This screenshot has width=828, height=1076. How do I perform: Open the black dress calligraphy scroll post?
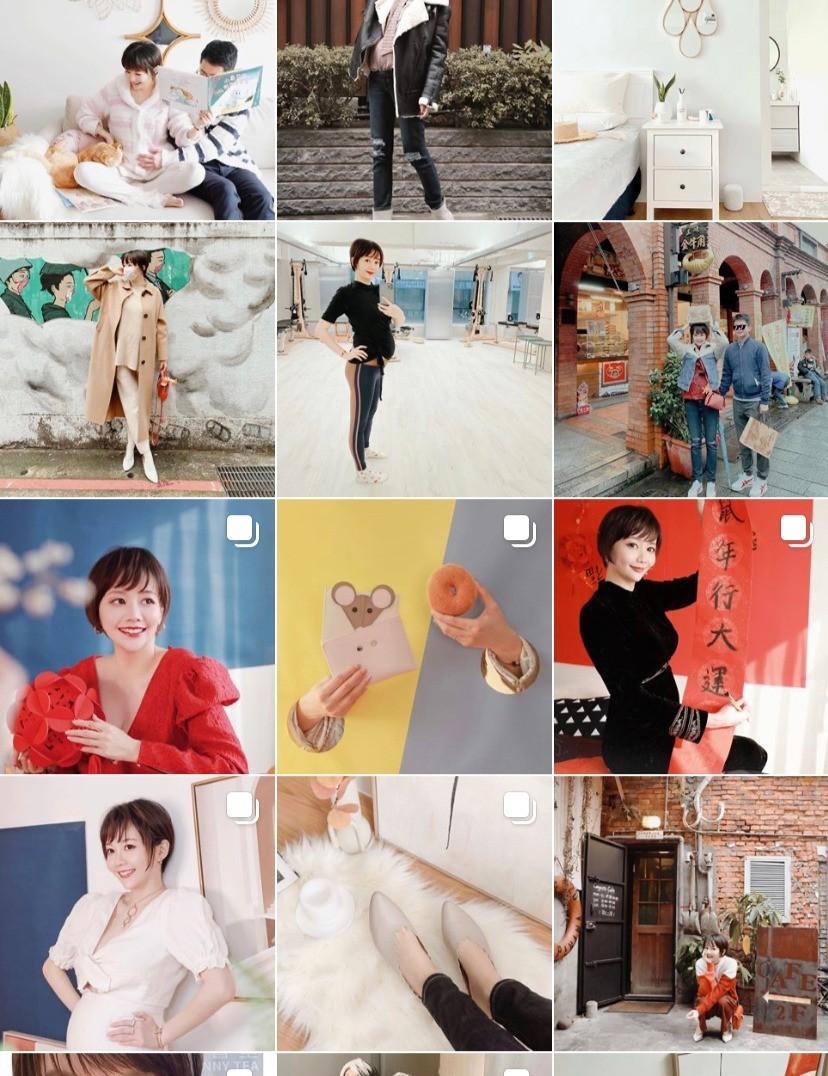point(691,637)
